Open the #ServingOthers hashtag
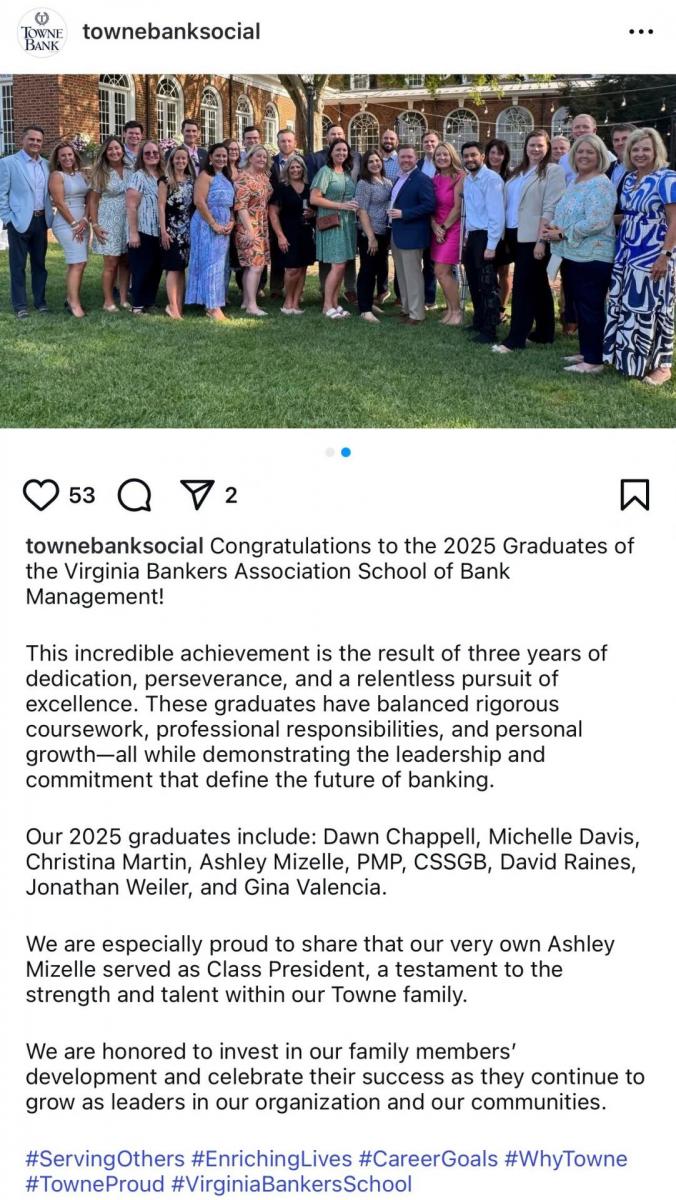Viewport: 676px width, 1200px height. coord(105,1159)
